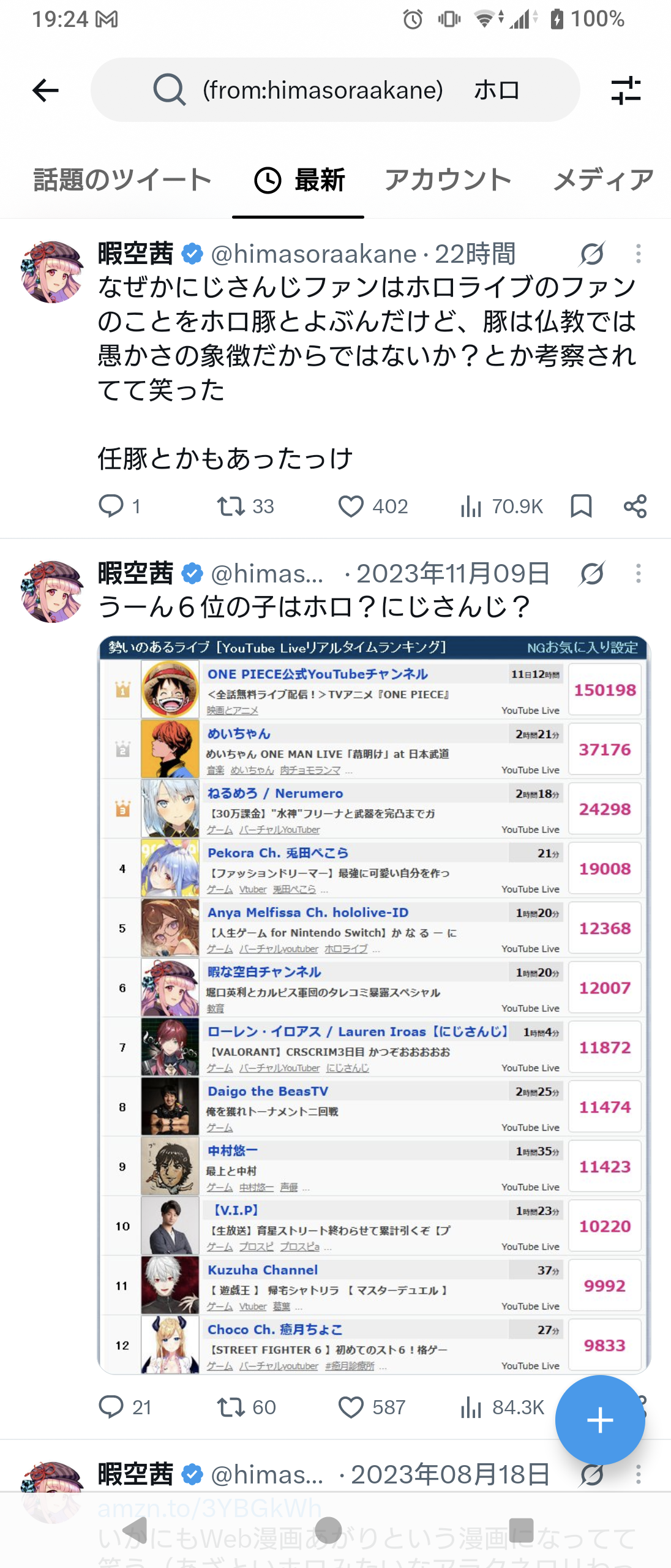Share the 22時間 tweet
The image size is (671, 1568).
(635, 507)
